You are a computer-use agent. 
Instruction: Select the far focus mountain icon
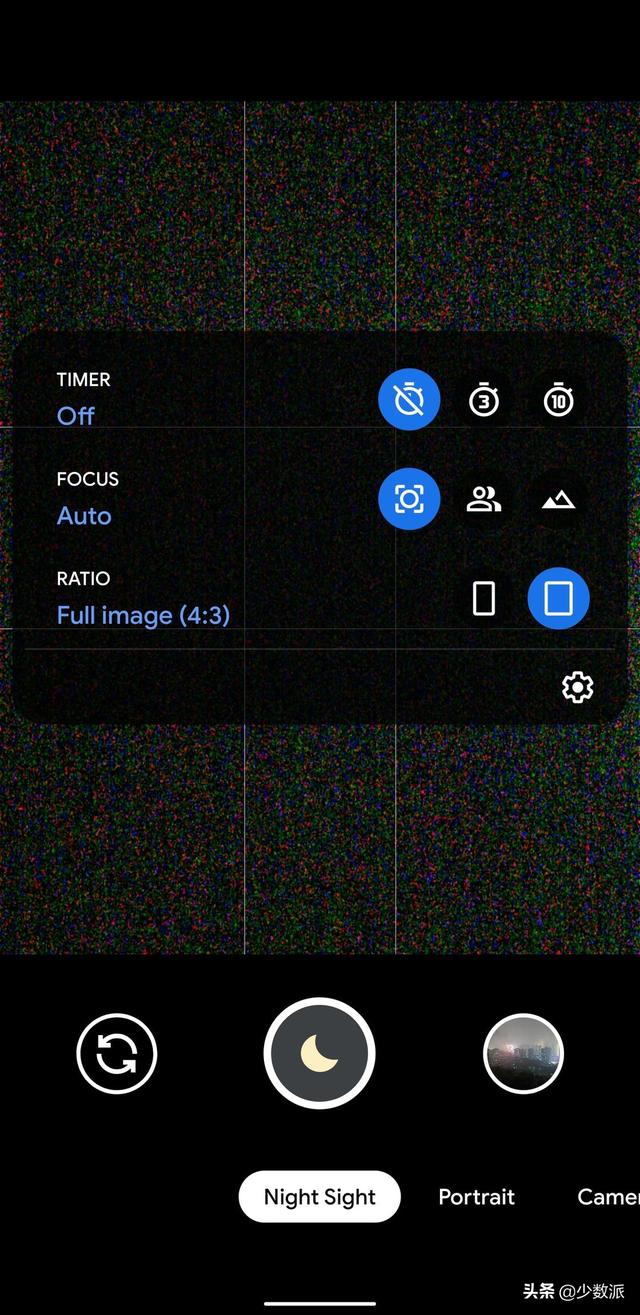click(559, 500)
